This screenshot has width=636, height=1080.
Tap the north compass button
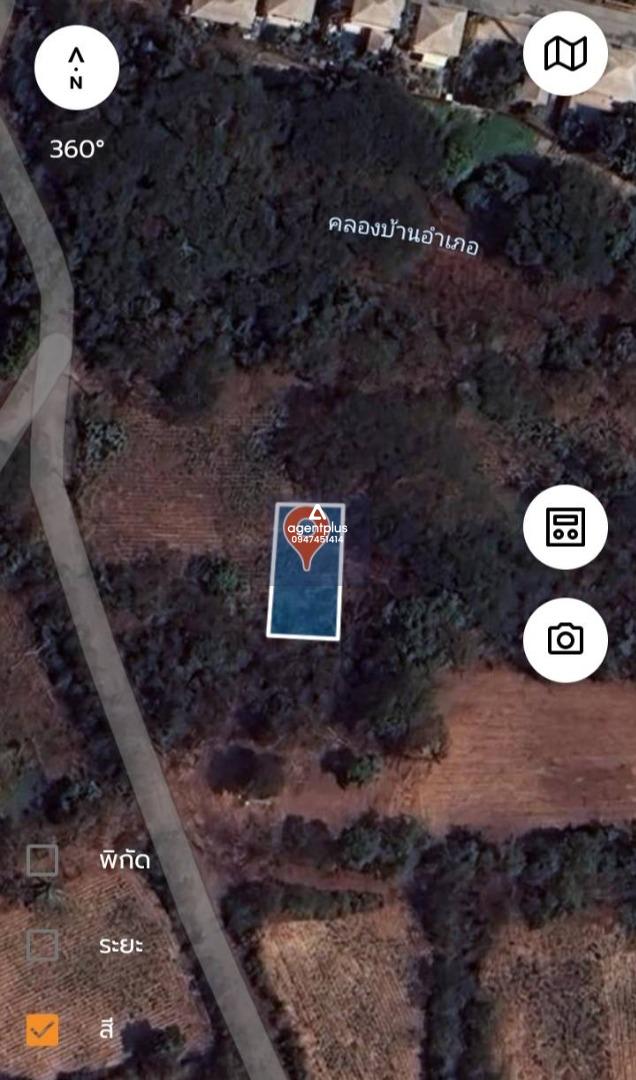(x=76, y=68)
